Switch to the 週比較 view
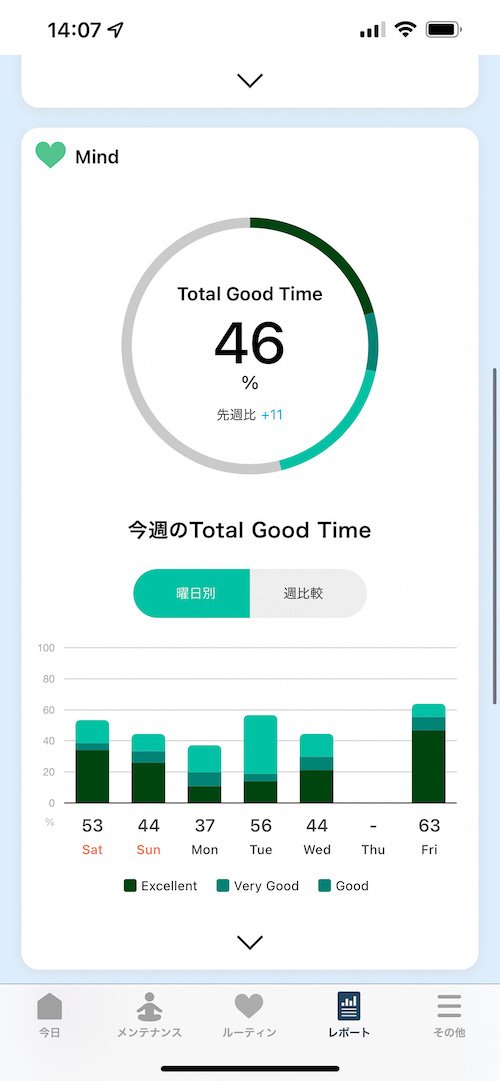The width and height of the screenshot is (500, 1081). click(x=308, y=594)
